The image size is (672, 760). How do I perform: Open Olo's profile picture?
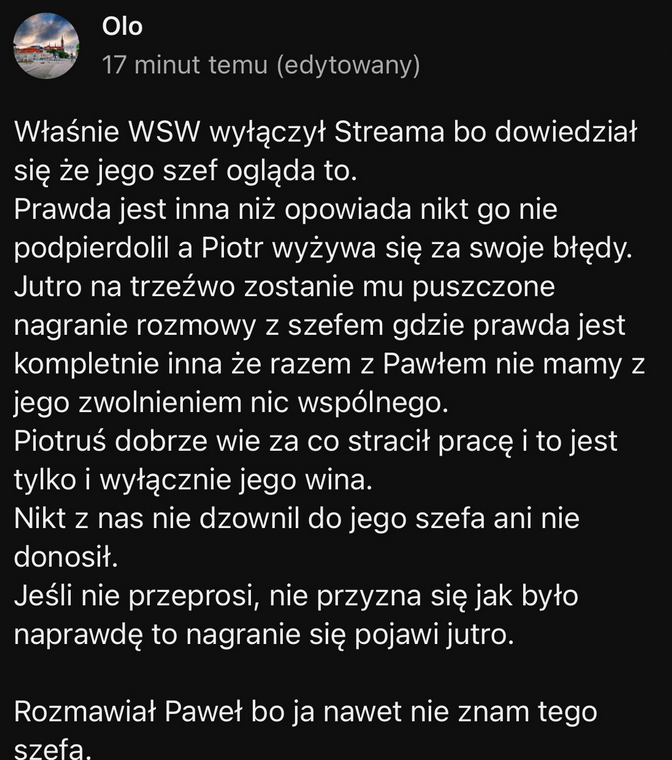click(x=47, y=47)
